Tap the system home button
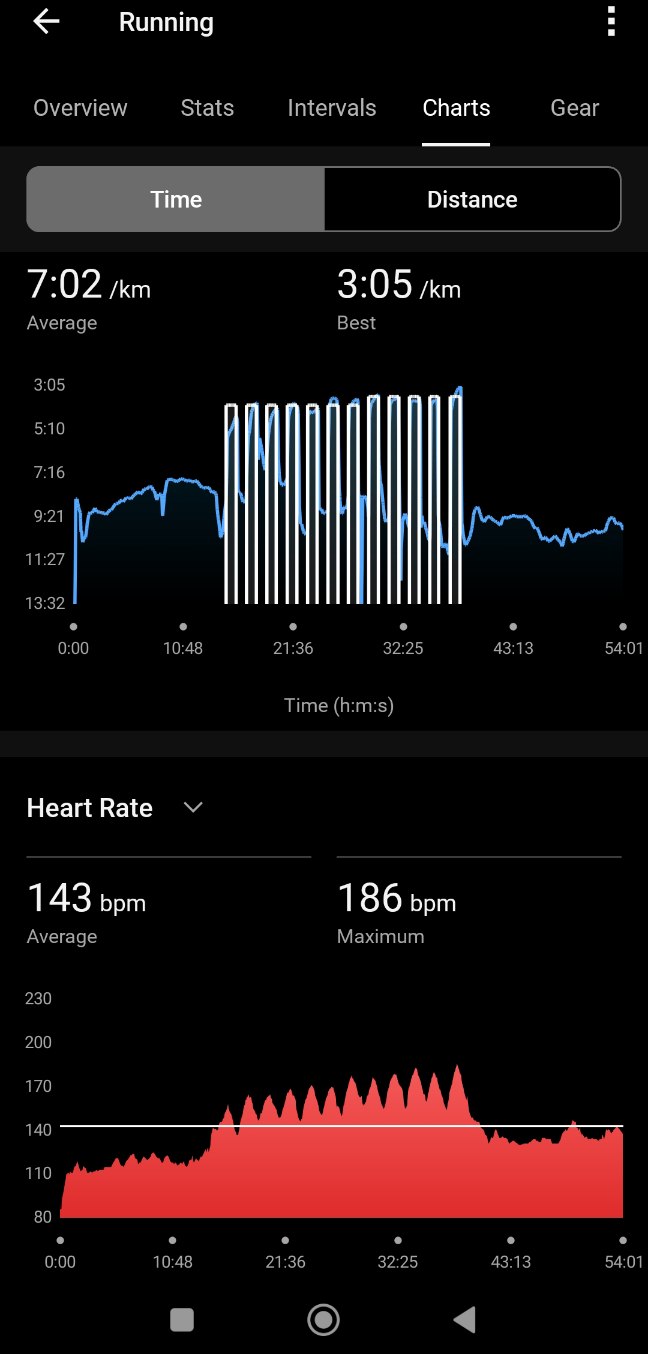This screenshot has width=648, height=1354. pyautogui.click(x=323, y=1320)
